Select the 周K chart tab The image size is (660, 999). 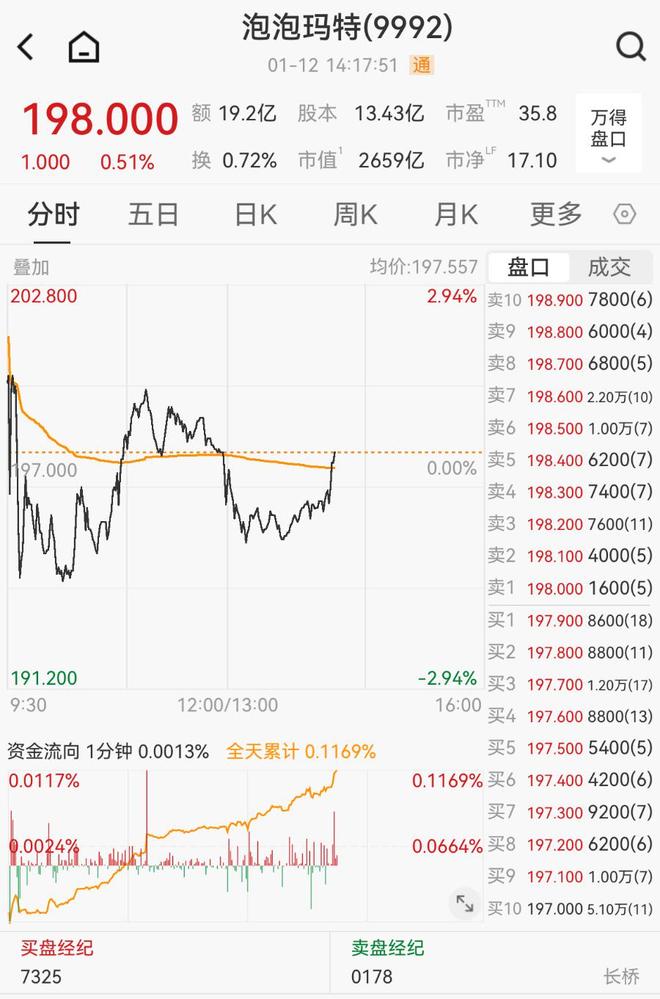pyautogui.click(x=355, y=214)
